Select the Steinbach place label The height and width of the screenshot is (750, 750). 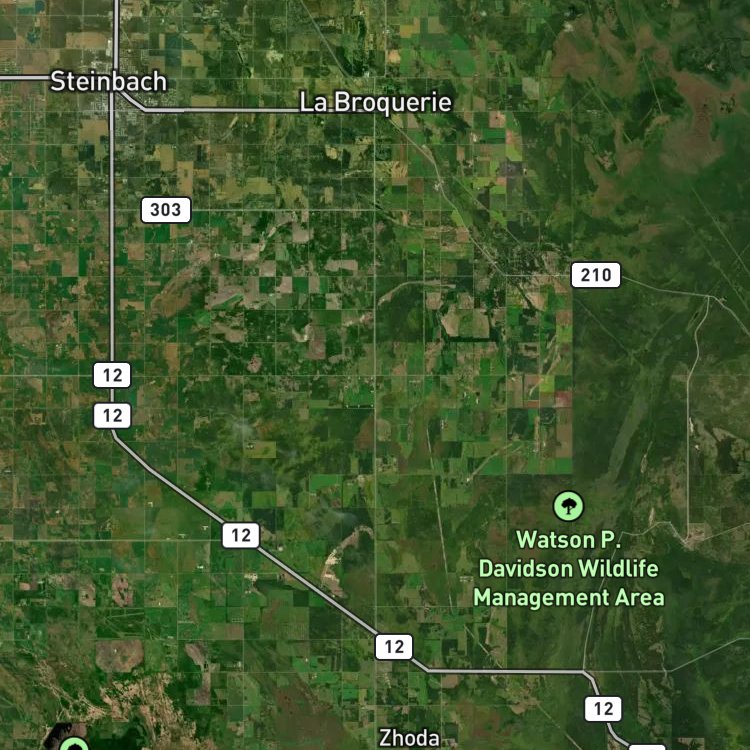108,82
